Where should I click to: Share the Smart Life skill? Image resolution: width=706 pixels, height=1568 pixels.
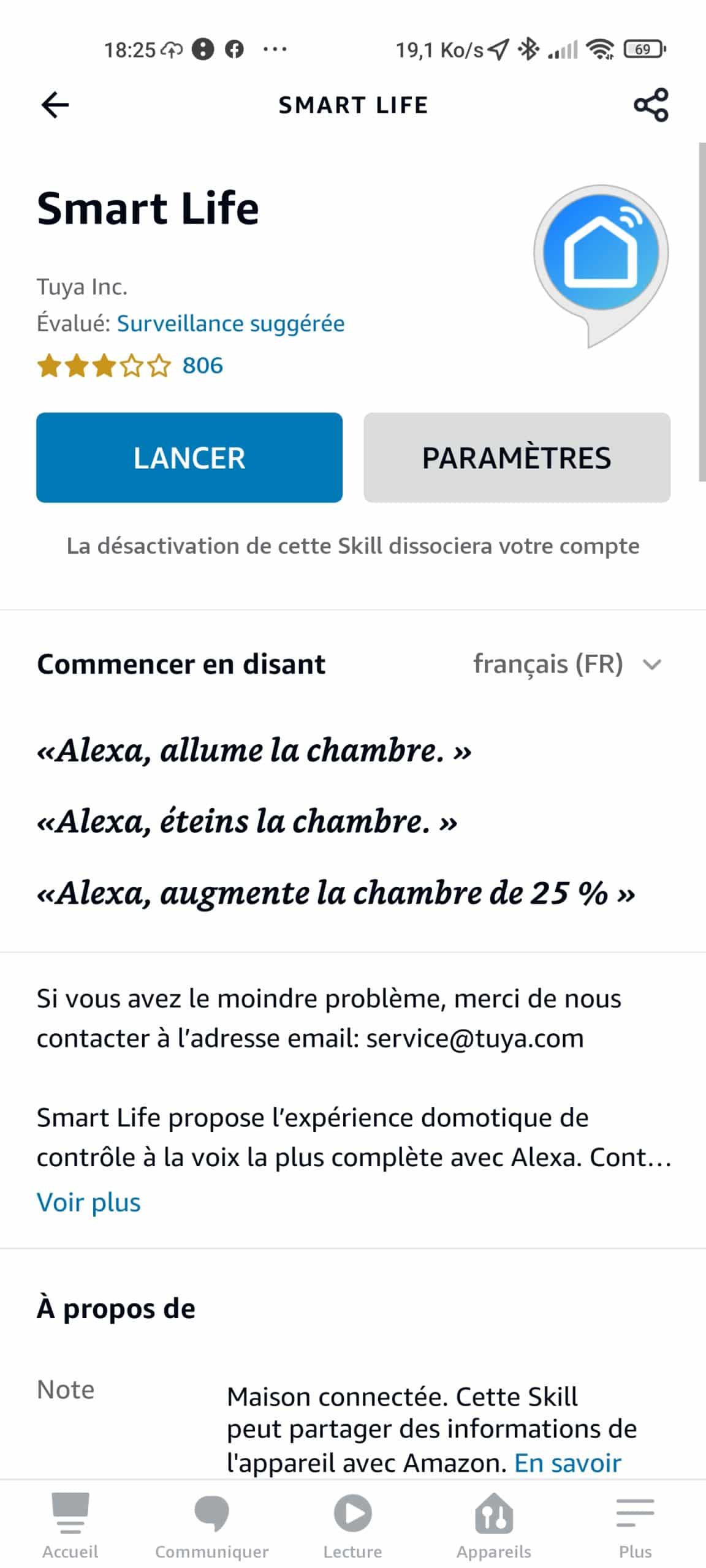click(651, 105)
